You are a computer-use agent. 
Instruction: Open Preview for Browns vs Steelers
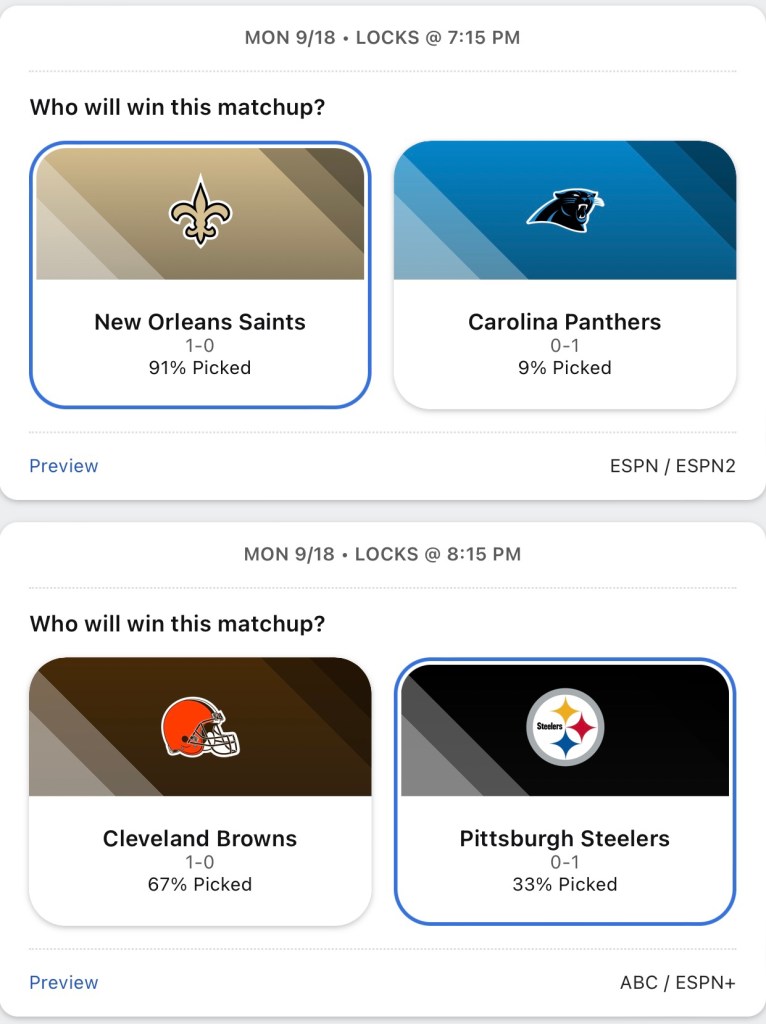(x=64, y=982)
